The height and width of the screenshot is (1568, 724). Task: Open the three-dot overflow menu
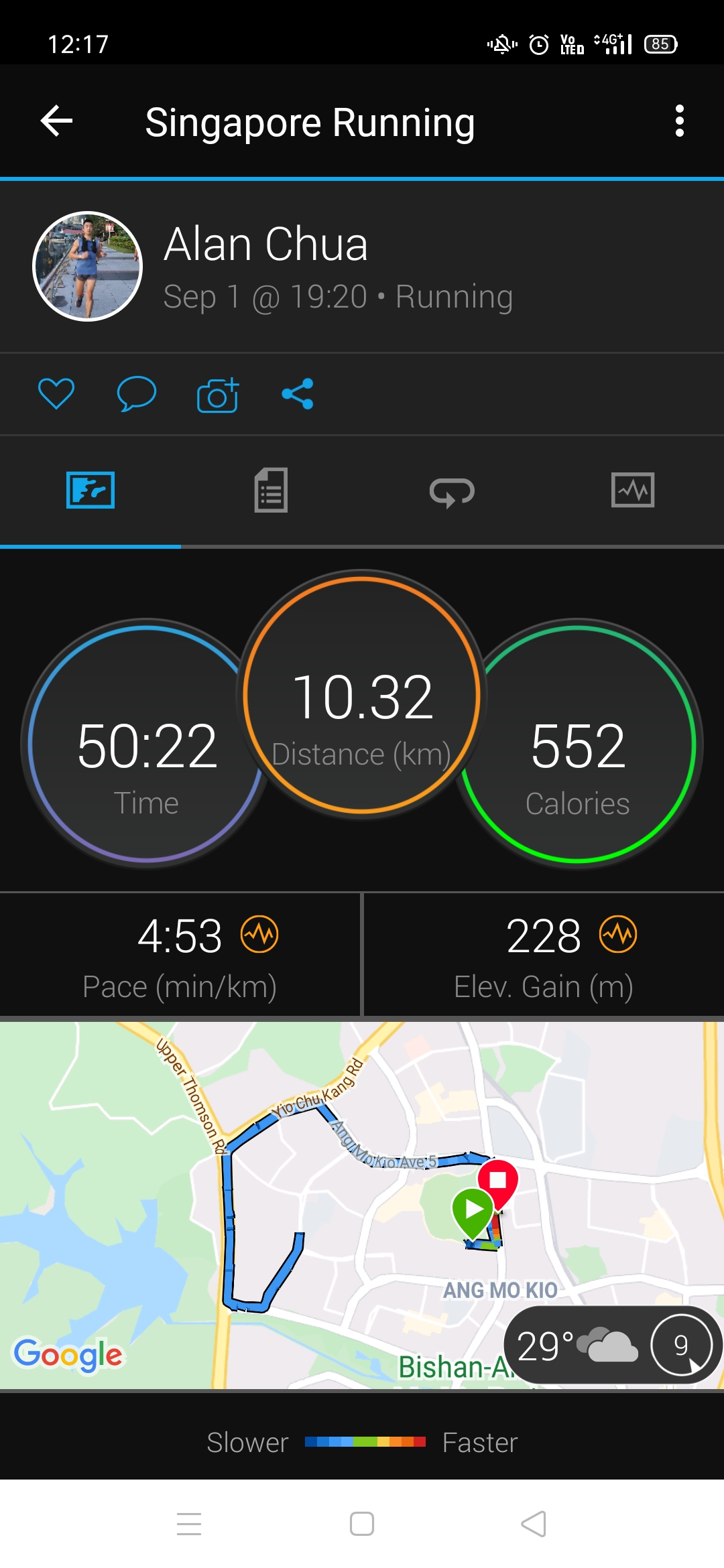680,121
